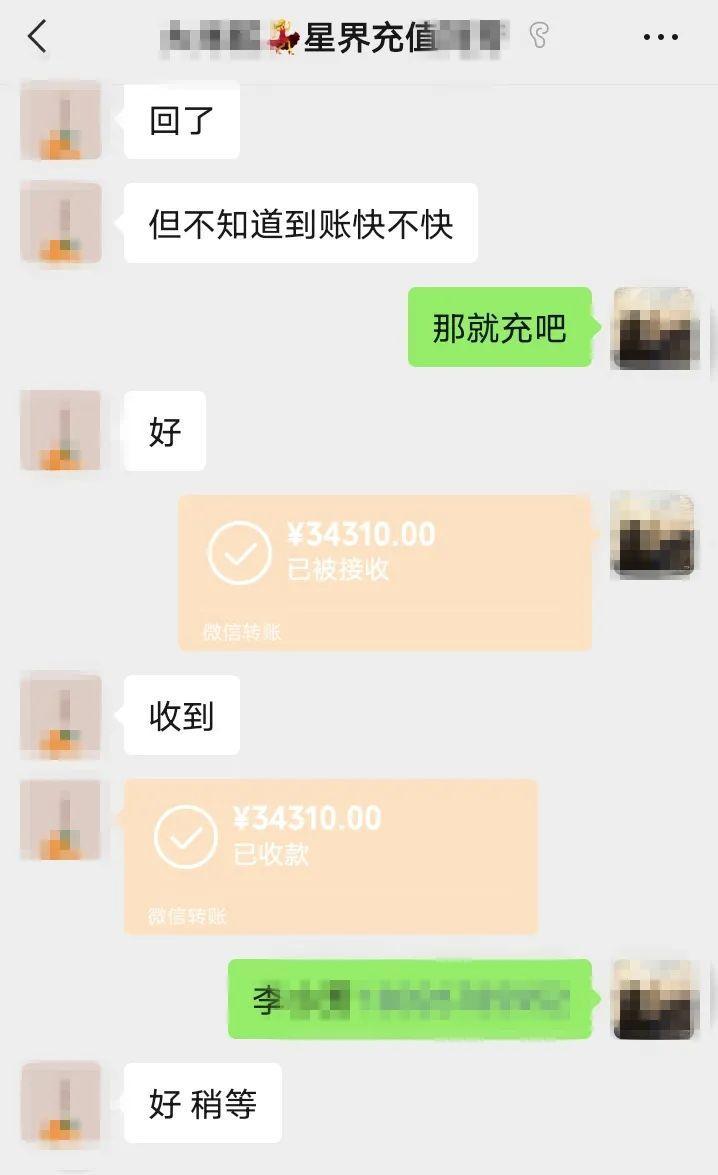The width and height of the screenshot is (718, 1175).
Task: Open the chat's three-dot menu
Action: click(660, 38)
